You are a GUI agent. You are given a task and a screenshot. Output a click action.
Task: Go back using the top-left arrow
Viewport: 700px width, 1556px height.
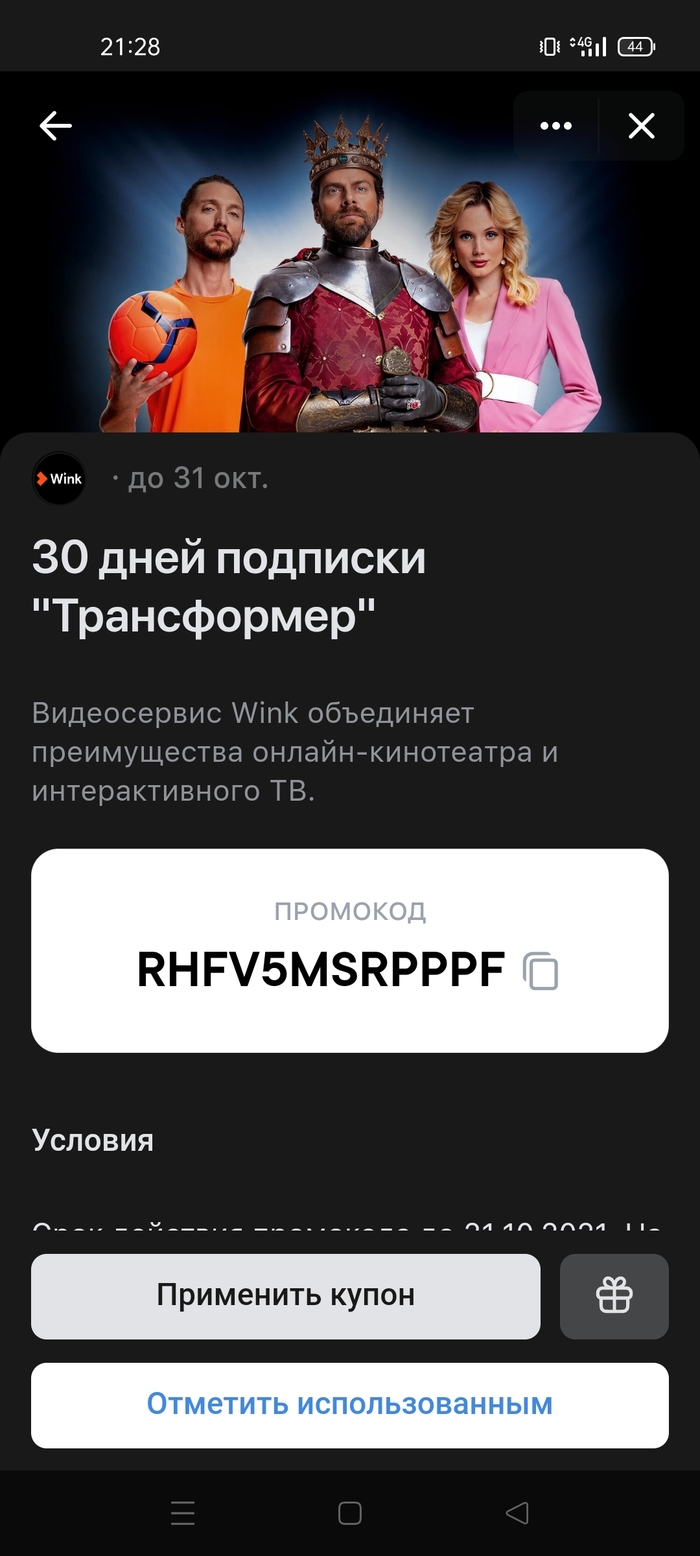click(56, 126)
